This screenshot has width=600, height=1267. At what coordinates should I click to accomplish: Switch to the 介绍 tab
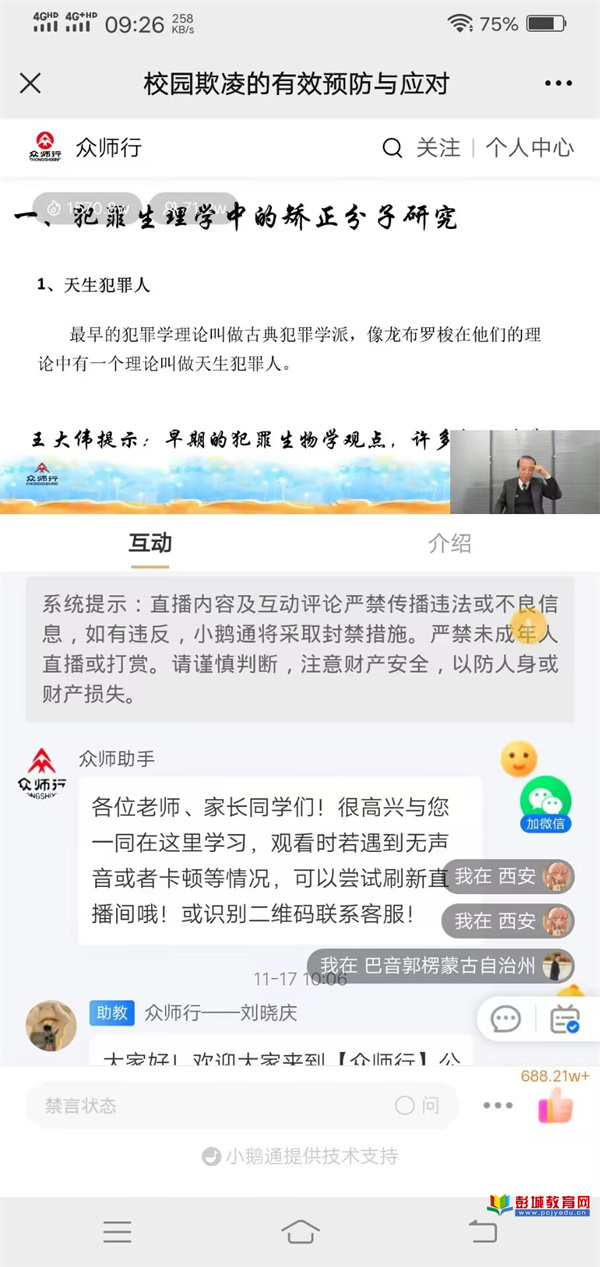[450, 543]
